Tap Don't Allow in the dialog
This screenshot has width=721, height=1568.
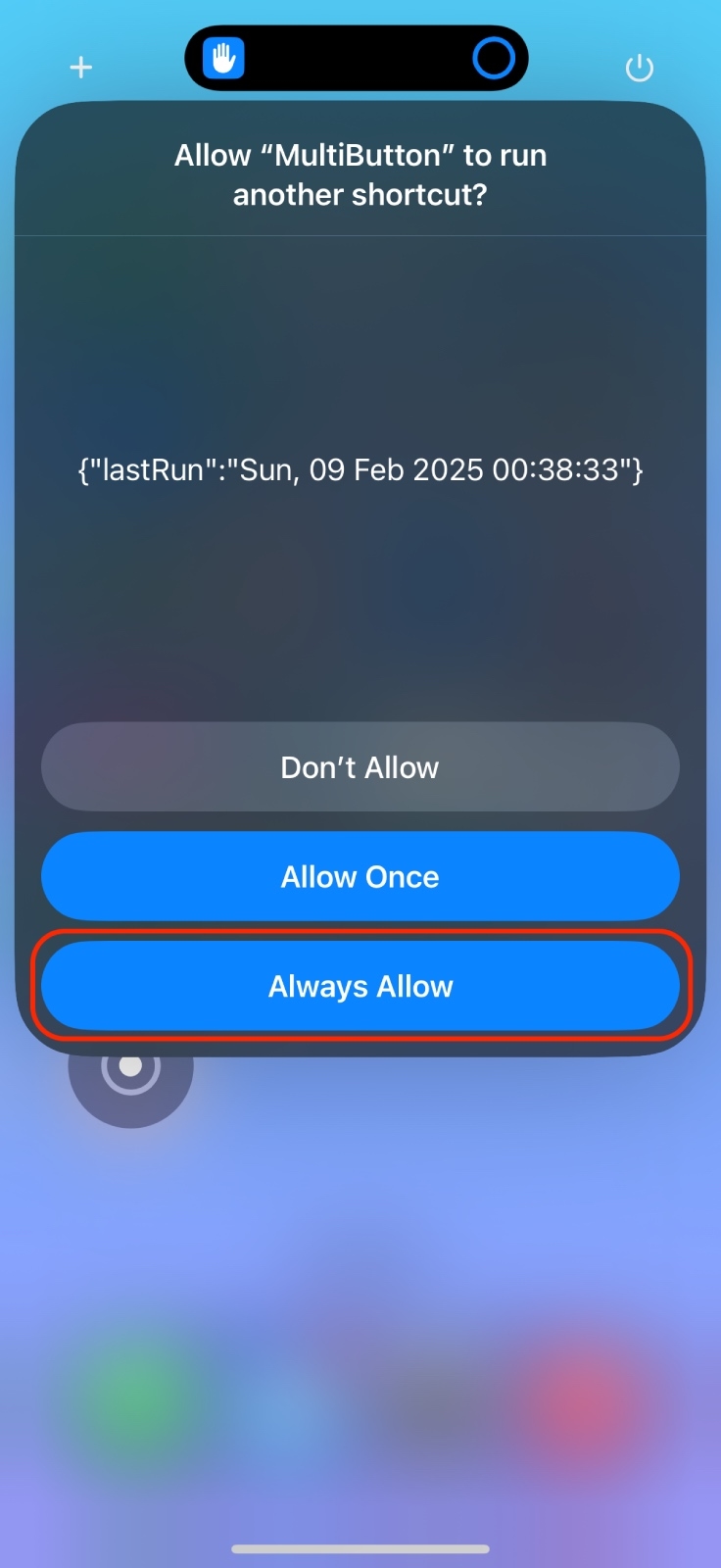click(360, 767)
